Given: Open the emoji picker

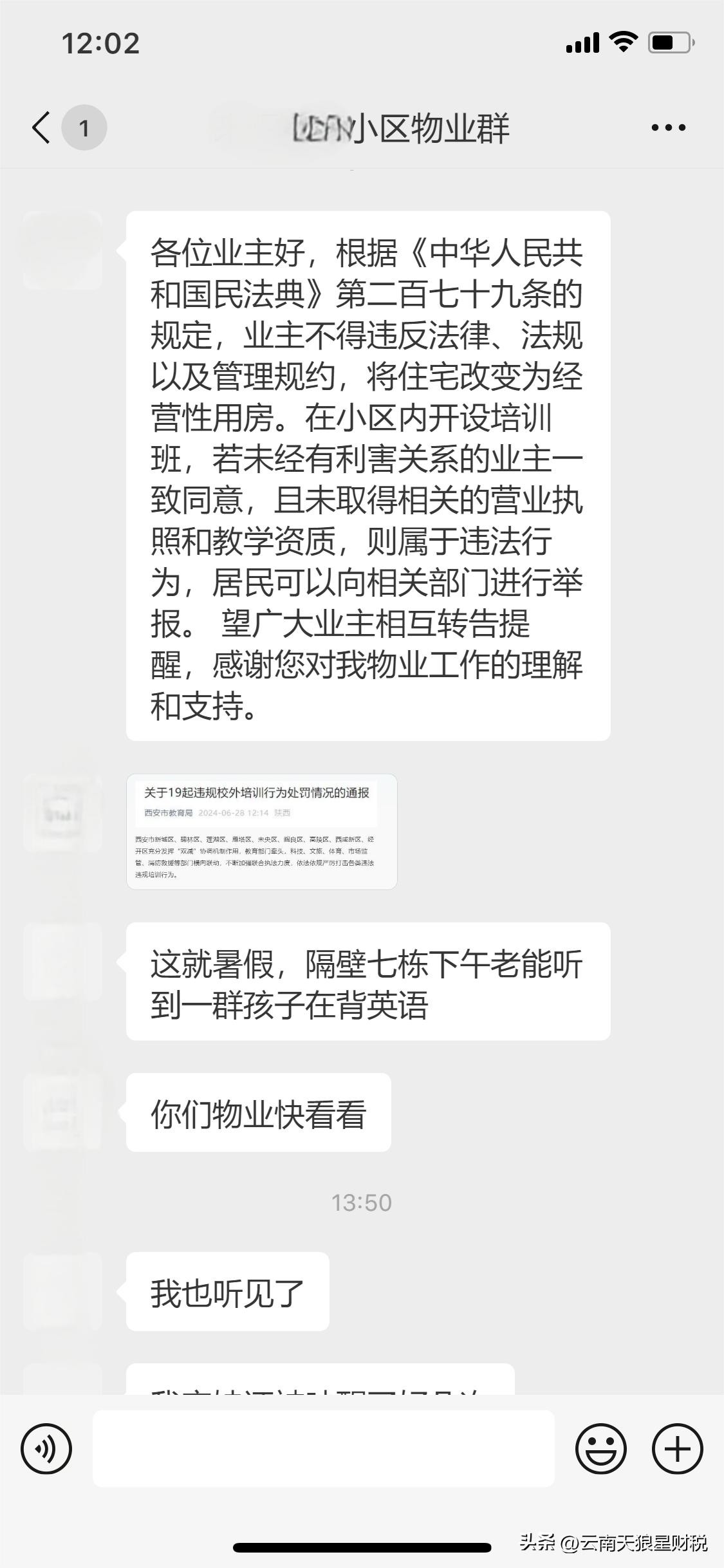Looking at the screenshot, I should pyautogui.click(x=600, y=1449).
